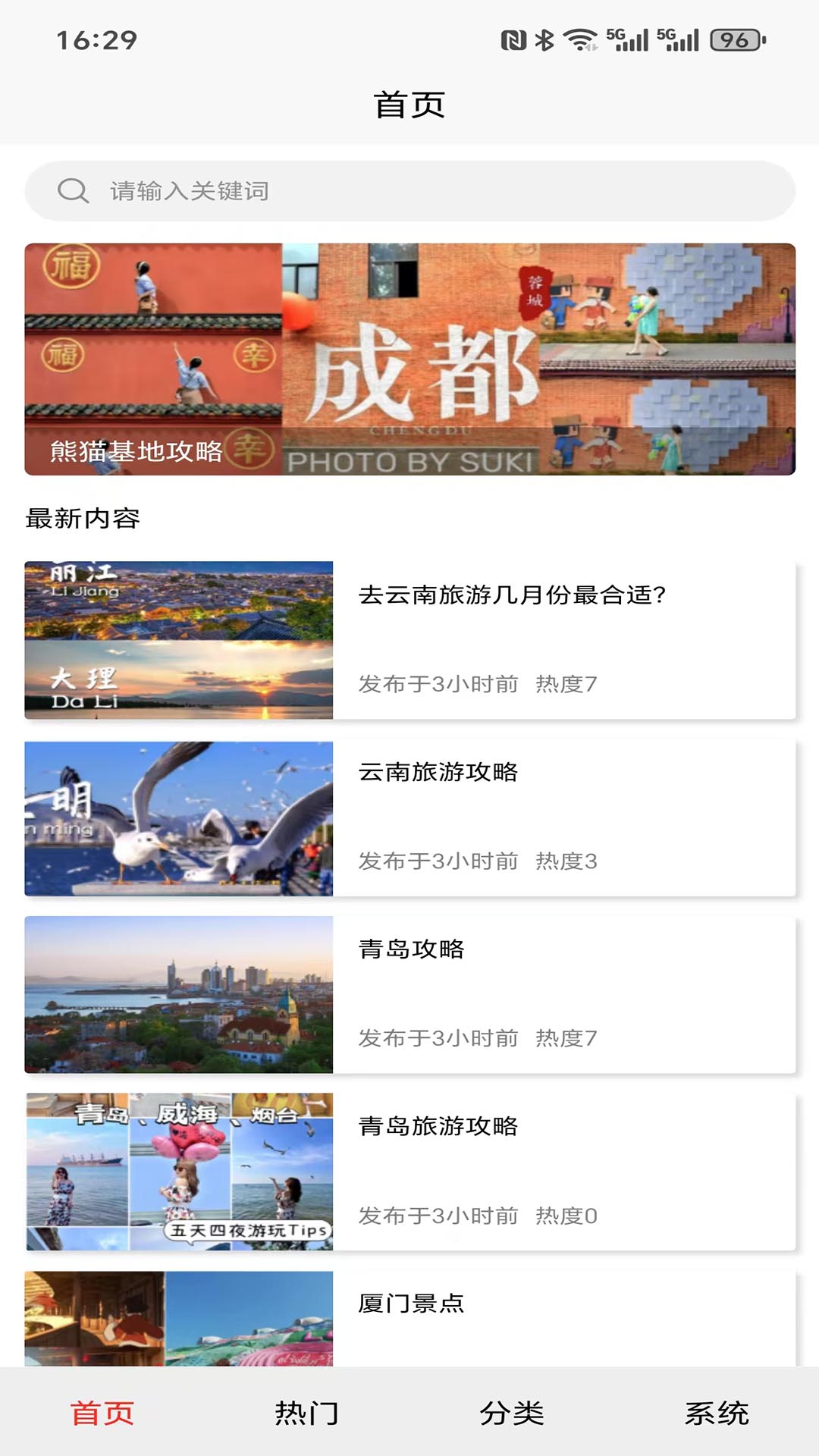The height and width of the screenshot is (1456, 819).
Task: Tap the Lijiang and Dali thumbnail image
Action: tap(179, 637)
